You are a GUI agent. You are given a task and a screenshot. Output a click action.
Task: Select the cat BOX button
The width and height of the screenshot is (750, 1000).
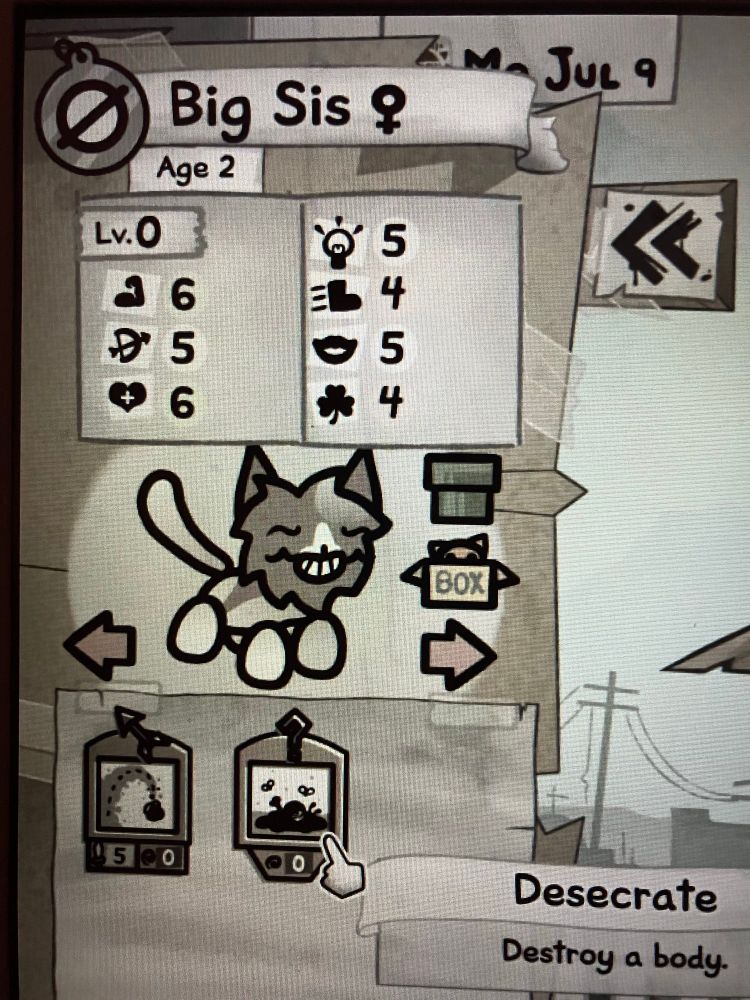click(x=460, y=578)
